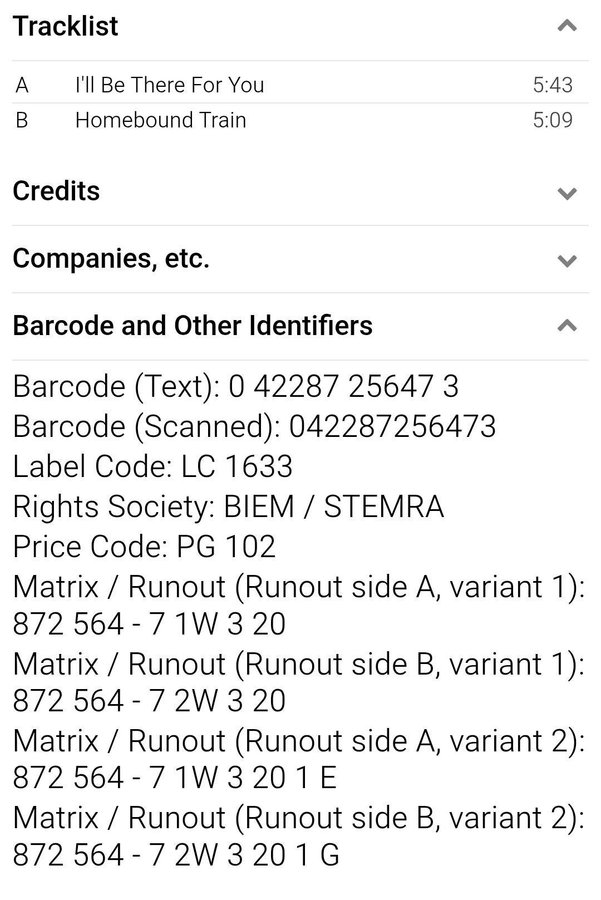
Task: Expand the Credits section
Action: tap(566, 193)
